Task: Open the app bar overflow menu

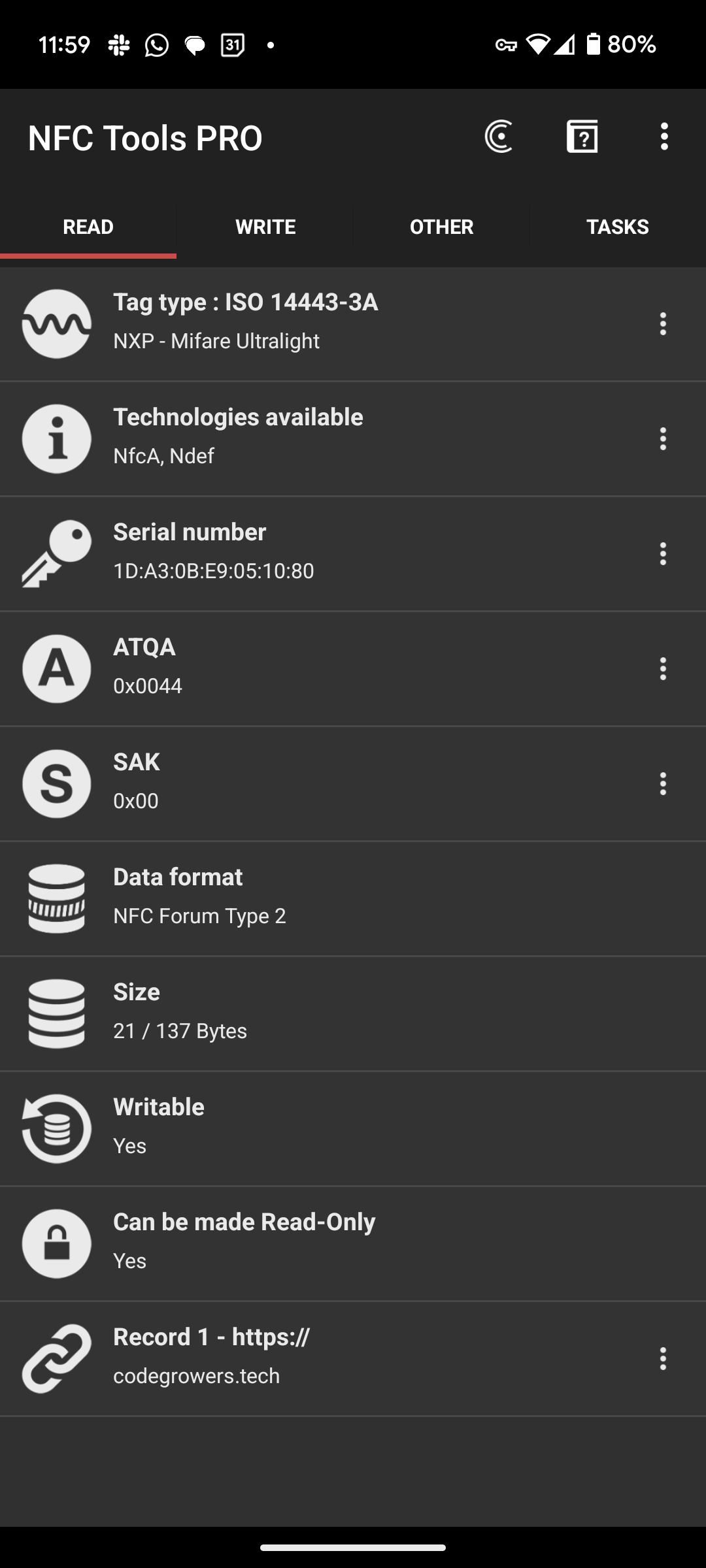Action: coord(664,137)
